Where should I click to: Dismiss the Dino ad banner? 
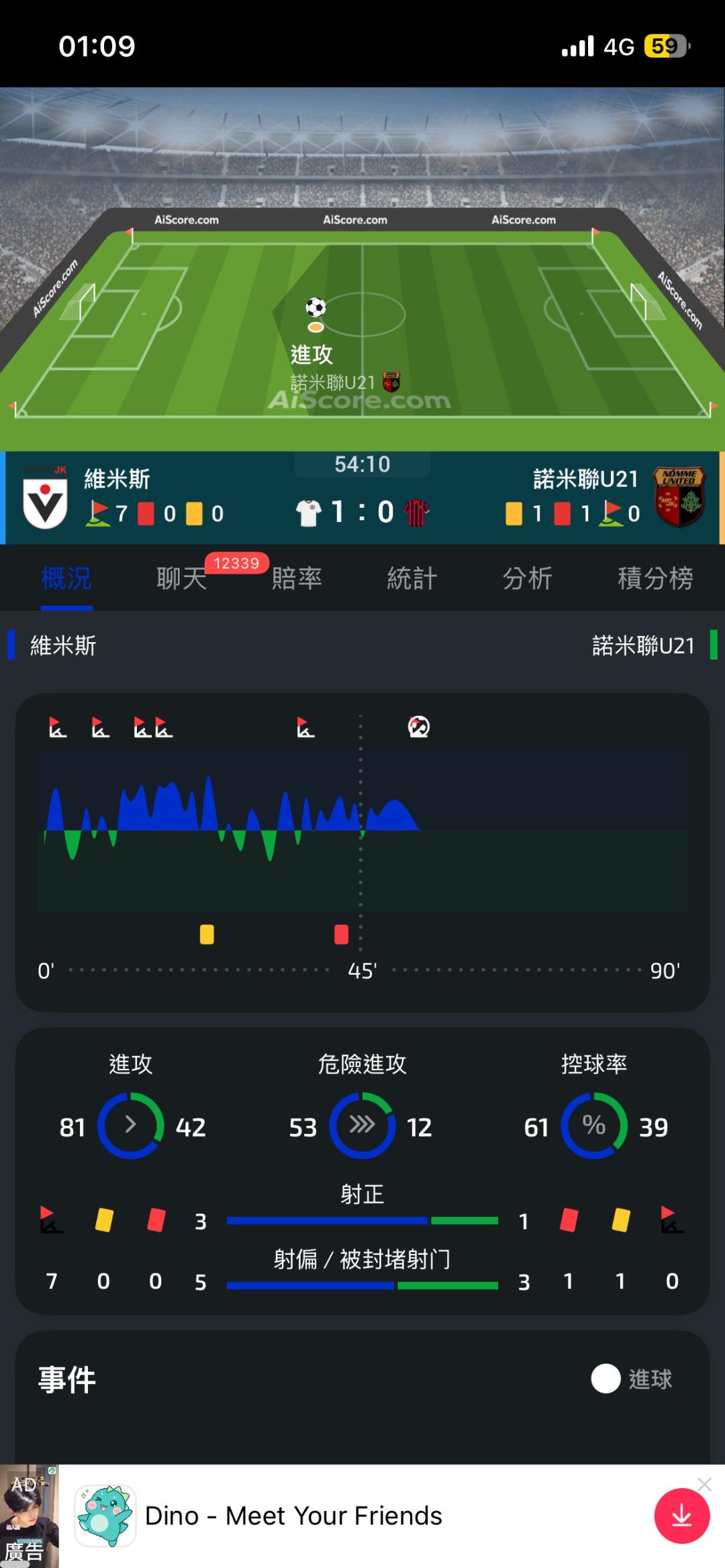(x=704, y=1484)
